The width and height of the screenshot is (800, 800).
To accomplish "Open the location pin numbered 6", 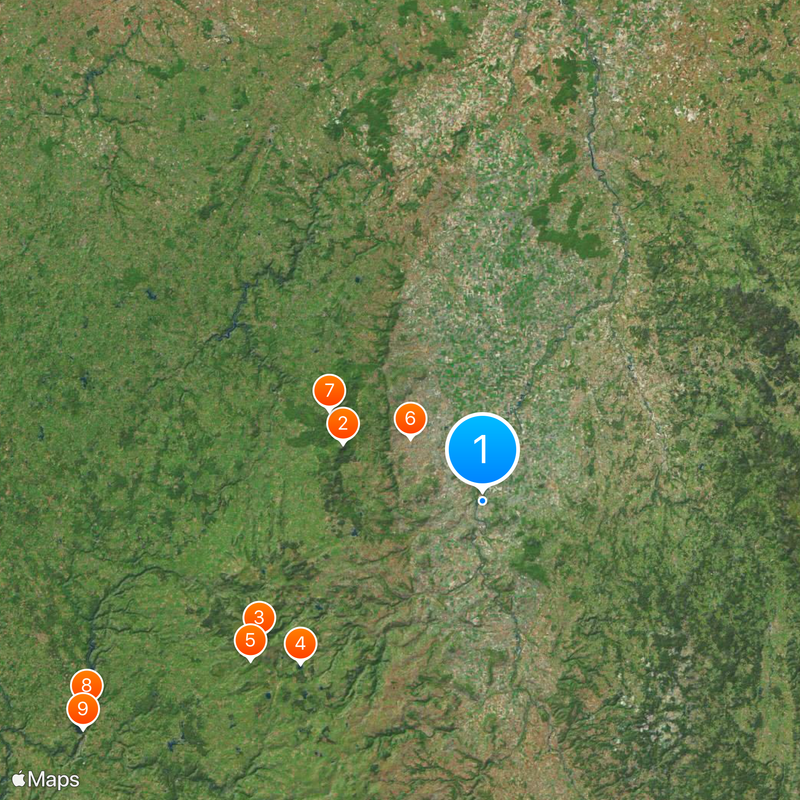I will pyautogui.click(x=410, y=418).
